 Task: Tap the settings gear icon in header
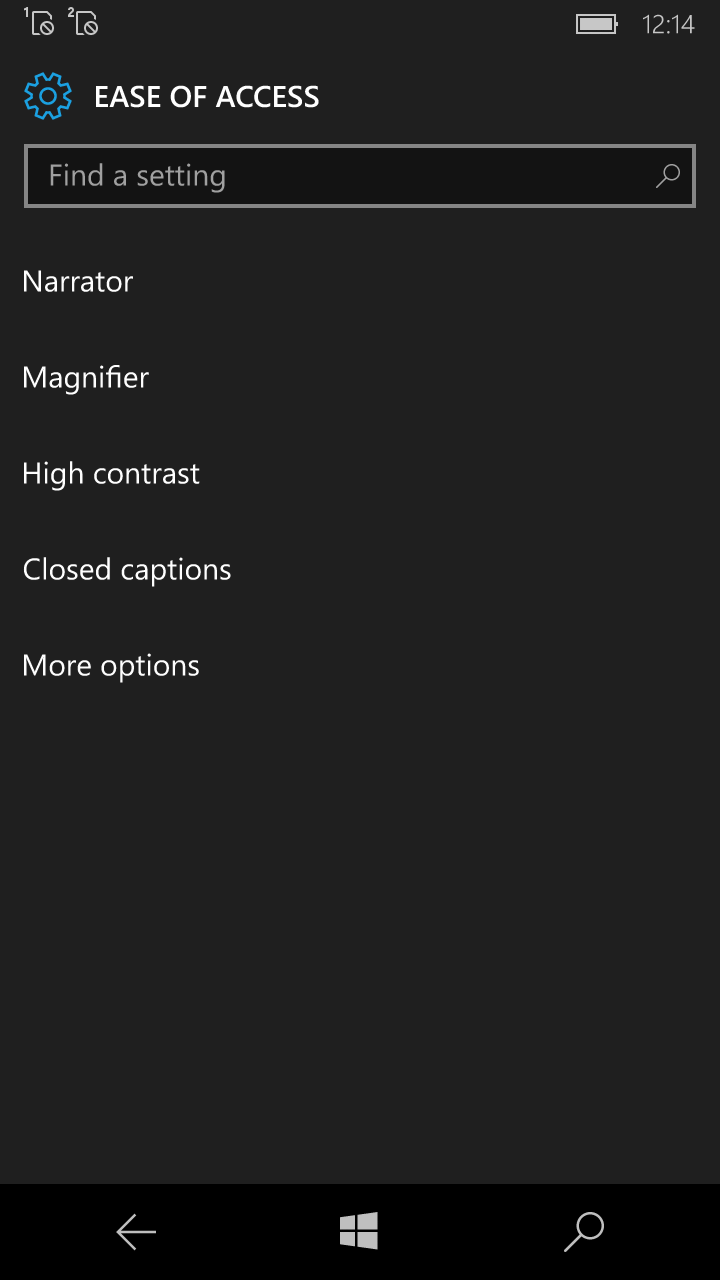(47, 96)
